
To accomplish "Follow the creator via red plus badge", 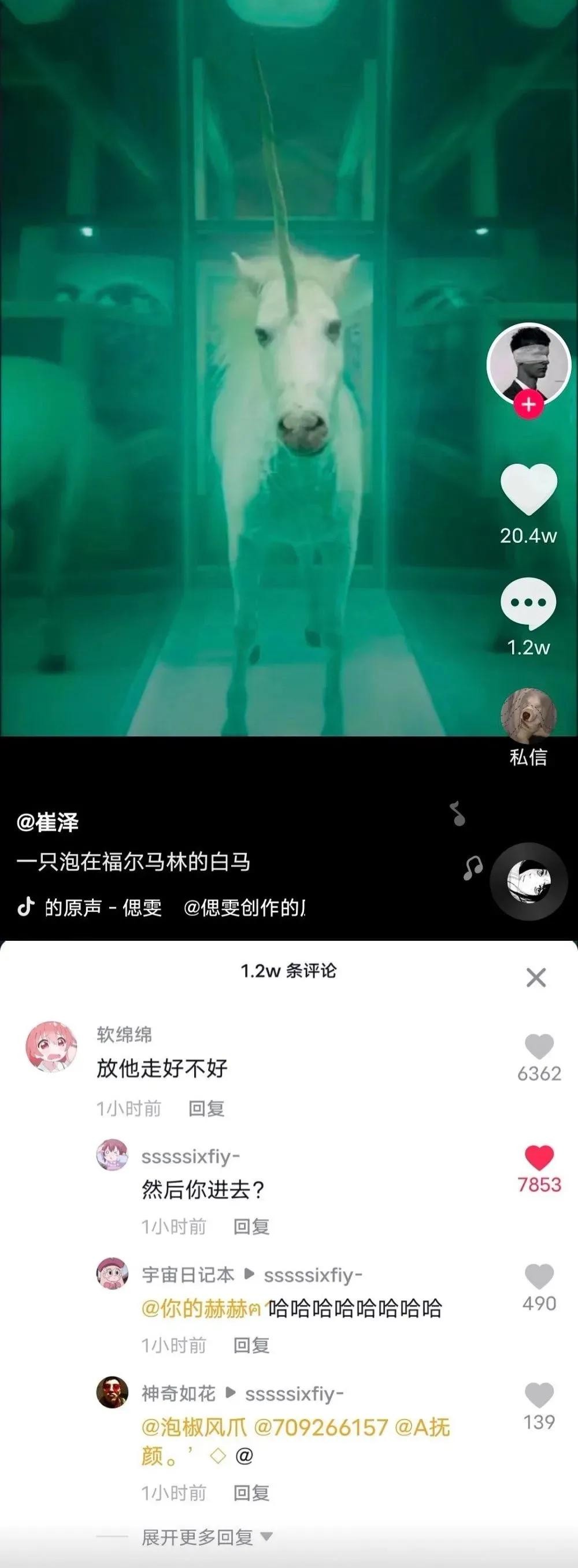I will pos(528,404).
